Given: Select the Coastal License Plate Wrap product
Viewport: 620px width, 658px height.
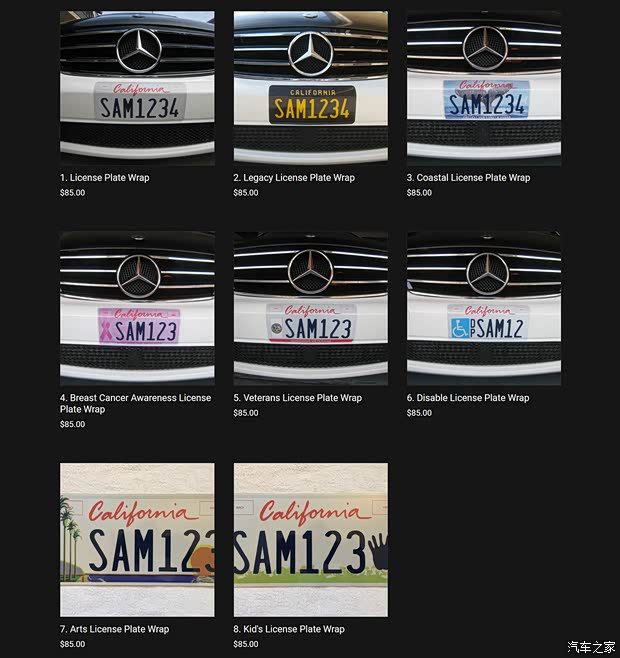Looking at the screenshot, I should [x=483, y=88].
